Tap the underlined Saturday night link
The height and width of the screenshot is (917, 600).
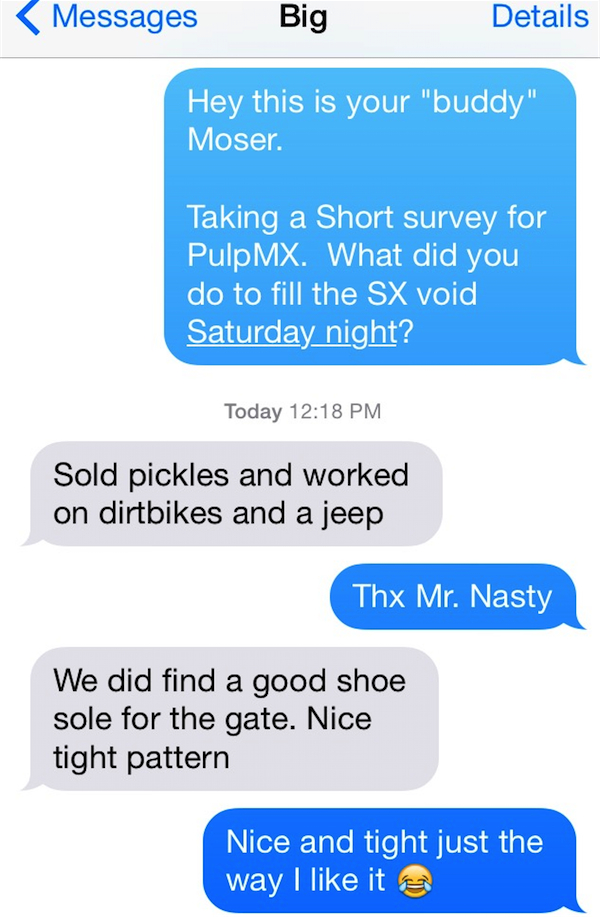click(x=292, y=331)
